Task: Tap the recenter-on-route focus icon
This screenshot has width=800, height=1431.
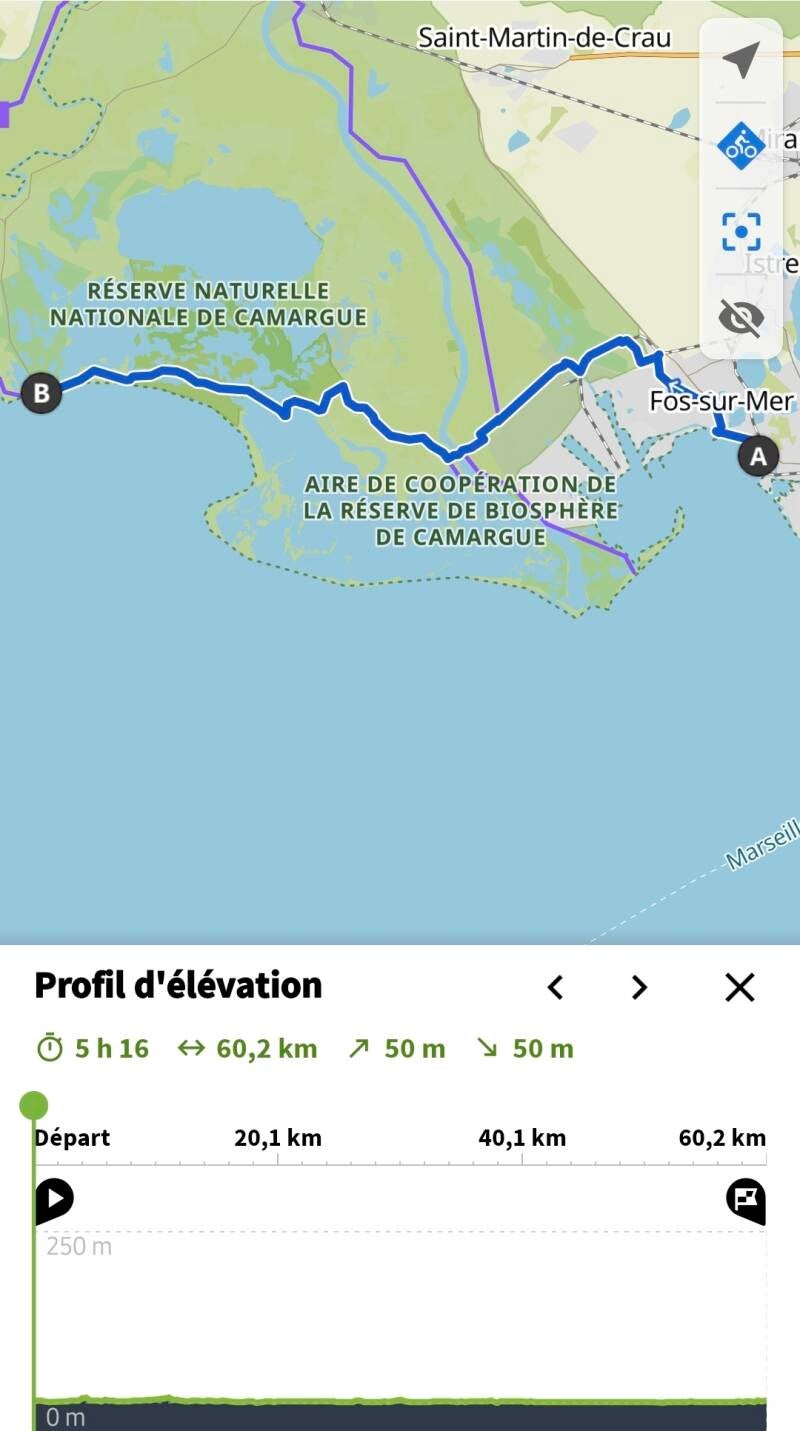Action: 741,232
